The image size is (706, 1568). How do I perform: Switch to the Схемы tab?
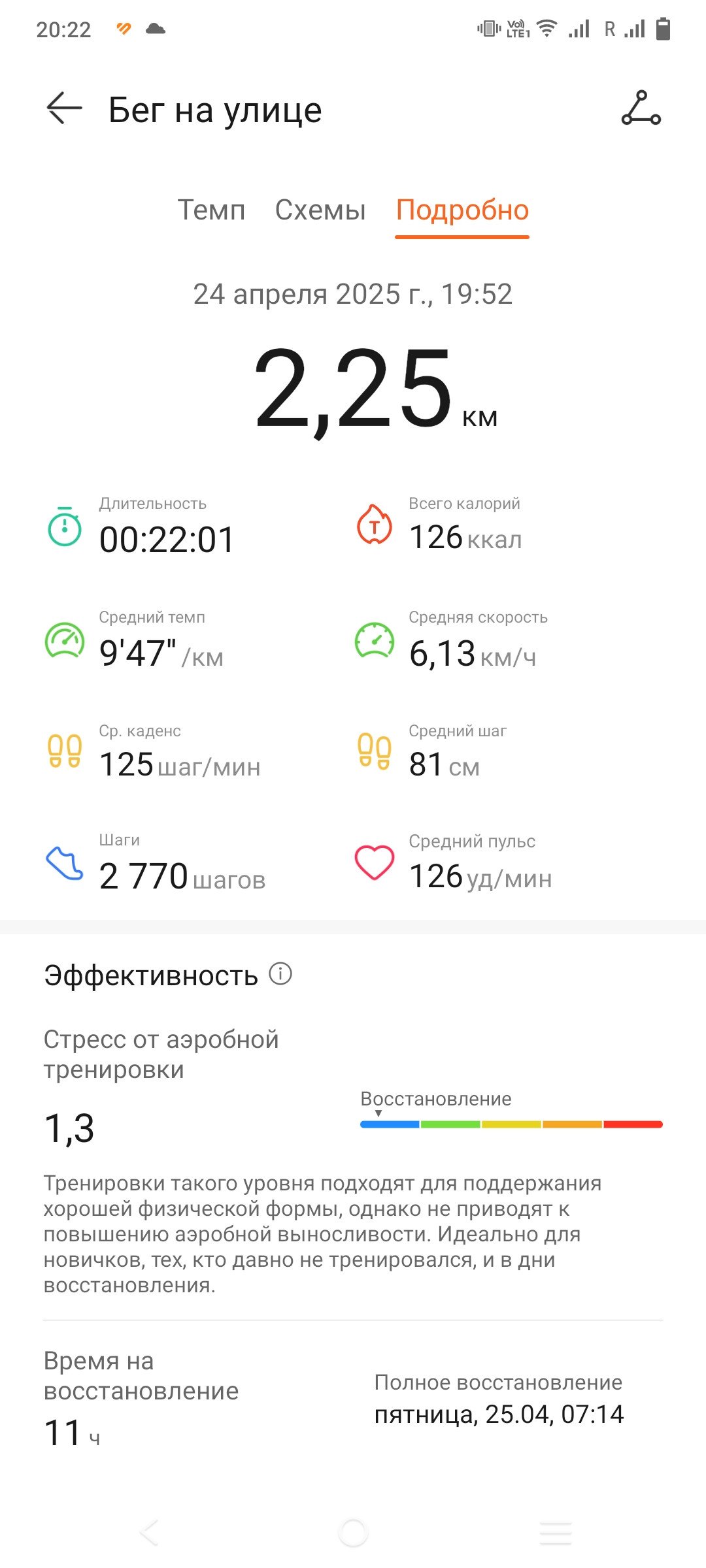click(x=320, y=210)
